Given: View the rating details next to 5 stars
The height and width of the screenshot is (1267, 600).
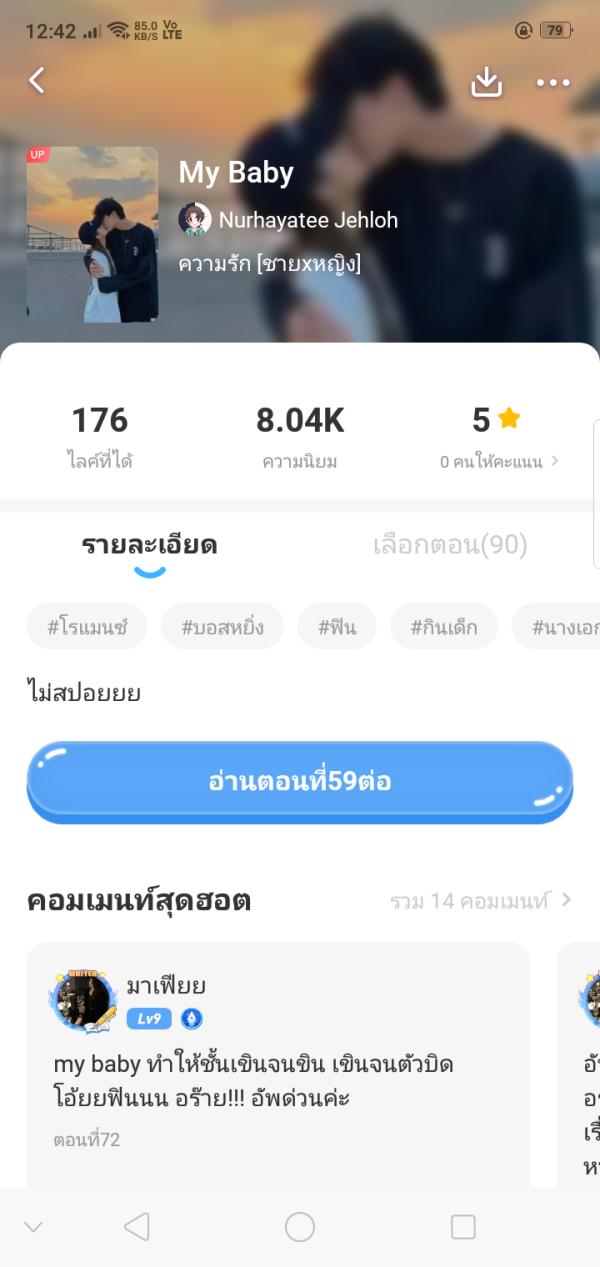Looking at the screenshot, I should [499, 461].
